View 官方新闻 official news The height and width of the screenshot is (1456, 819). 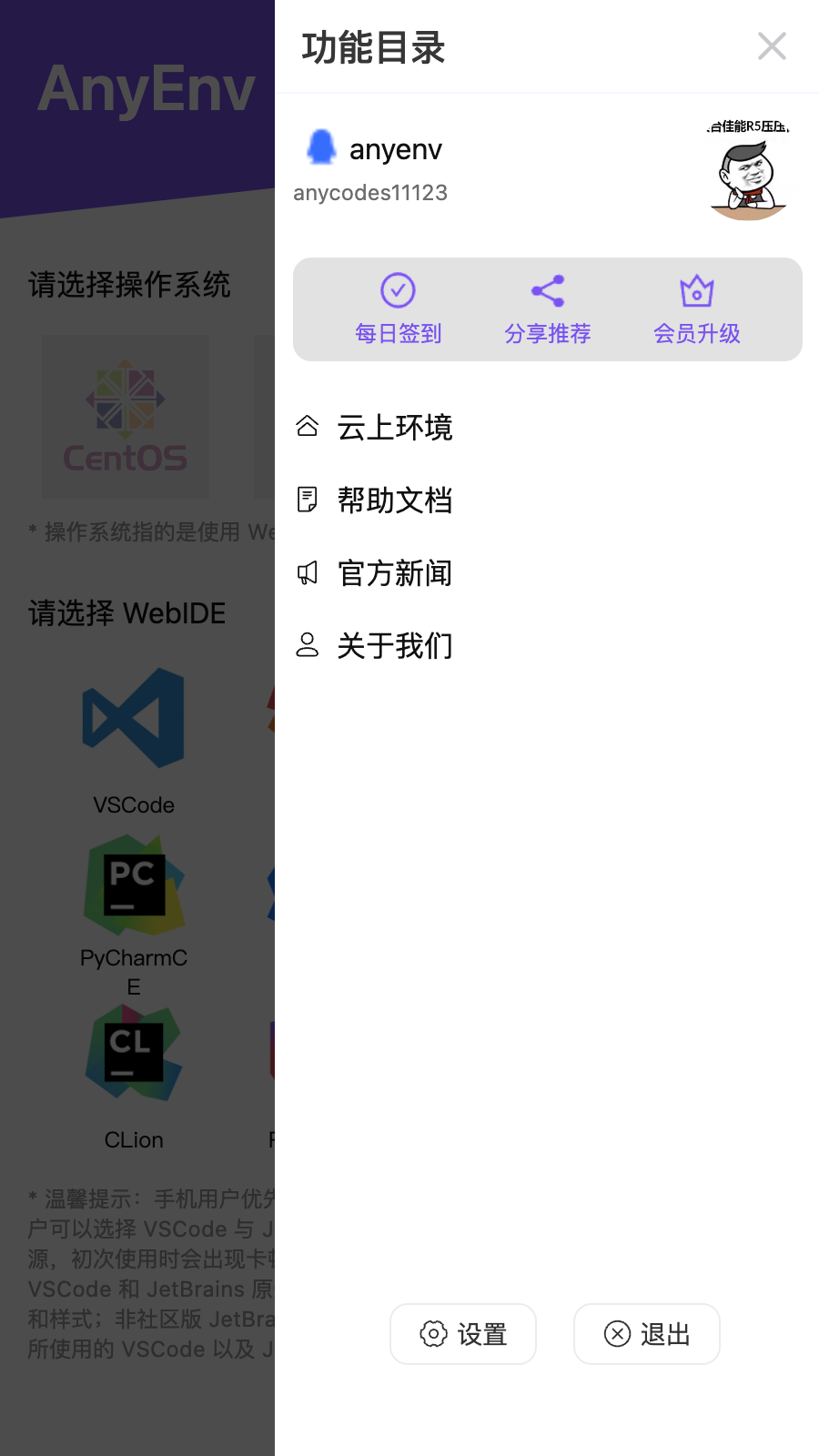(x=394, y=573)
